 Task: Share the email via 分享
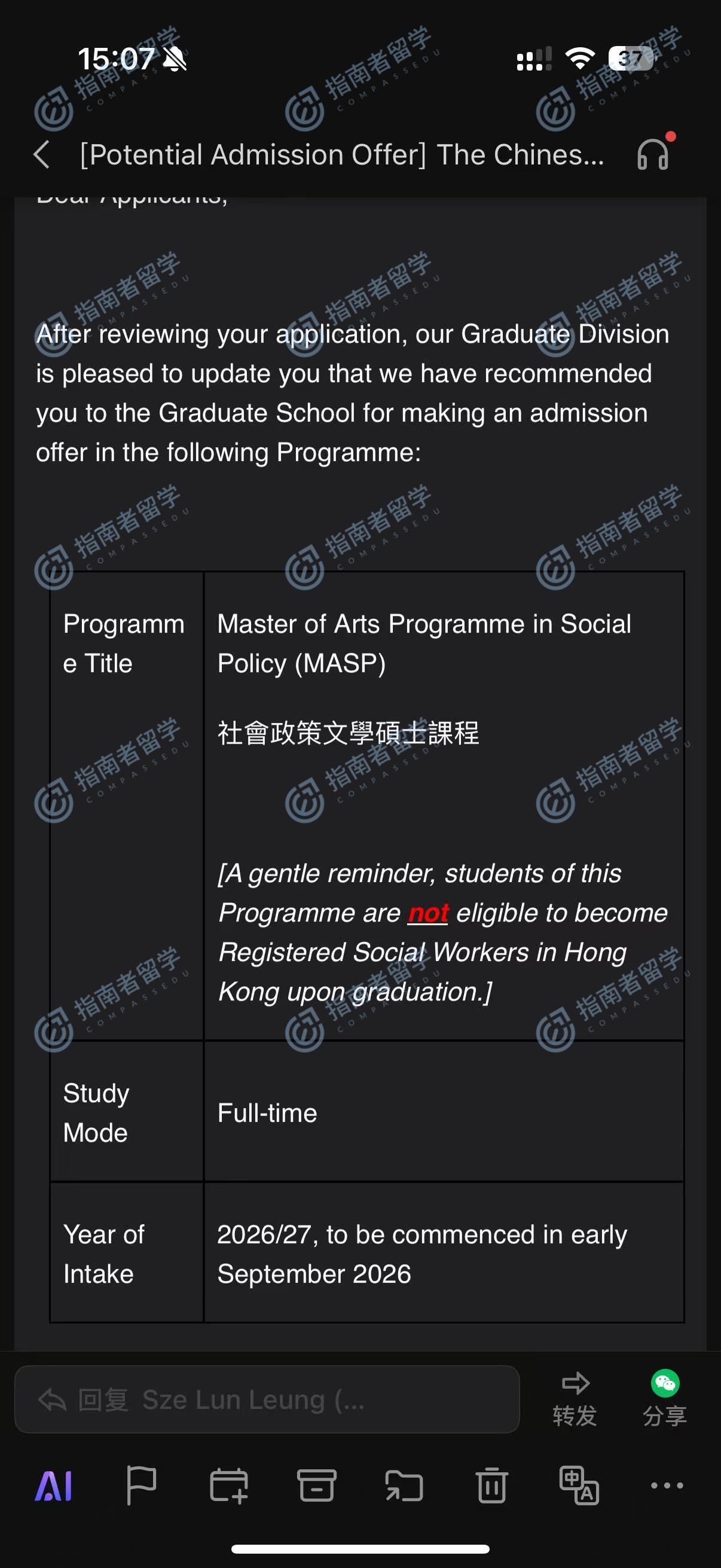[x=664, y=1399]
